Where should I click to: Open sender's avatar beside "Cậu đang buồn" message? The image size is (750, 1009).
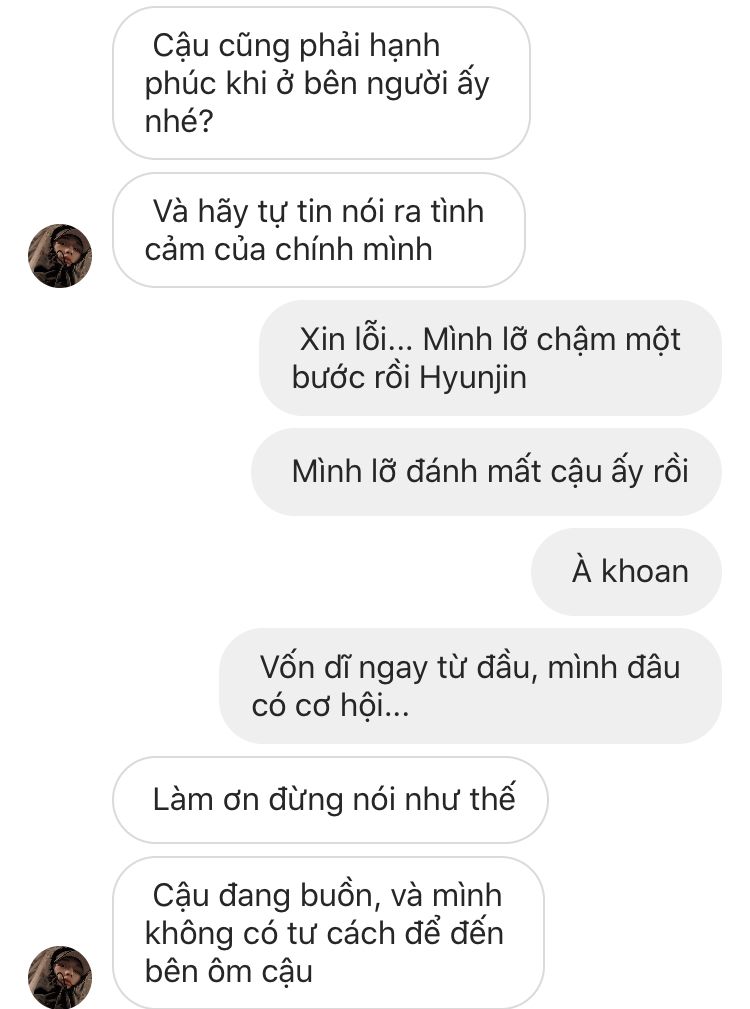click(x=60, y=977)
